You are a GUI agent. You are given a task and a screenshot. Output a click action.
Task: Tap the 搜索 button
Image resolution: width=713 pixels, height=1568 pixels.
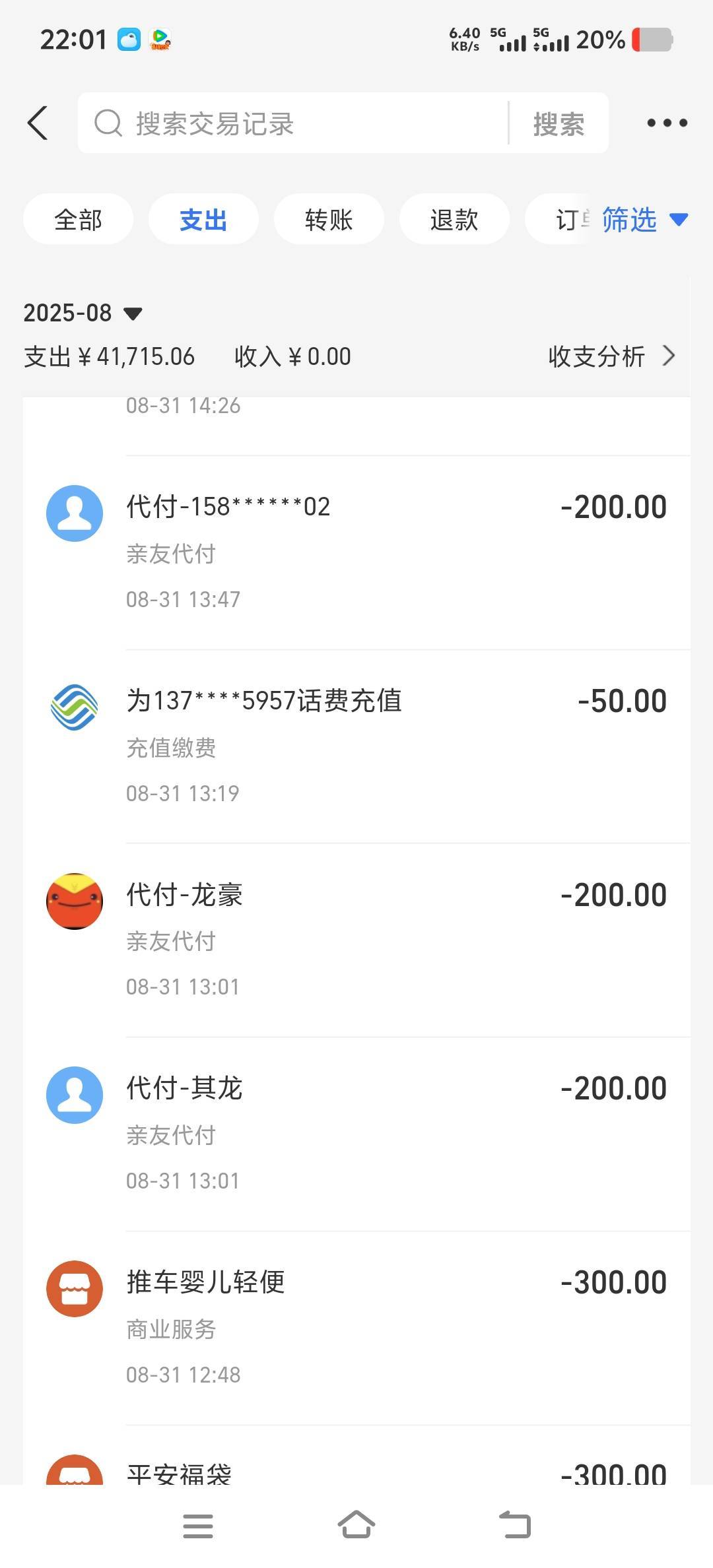[x=559, y=123]
